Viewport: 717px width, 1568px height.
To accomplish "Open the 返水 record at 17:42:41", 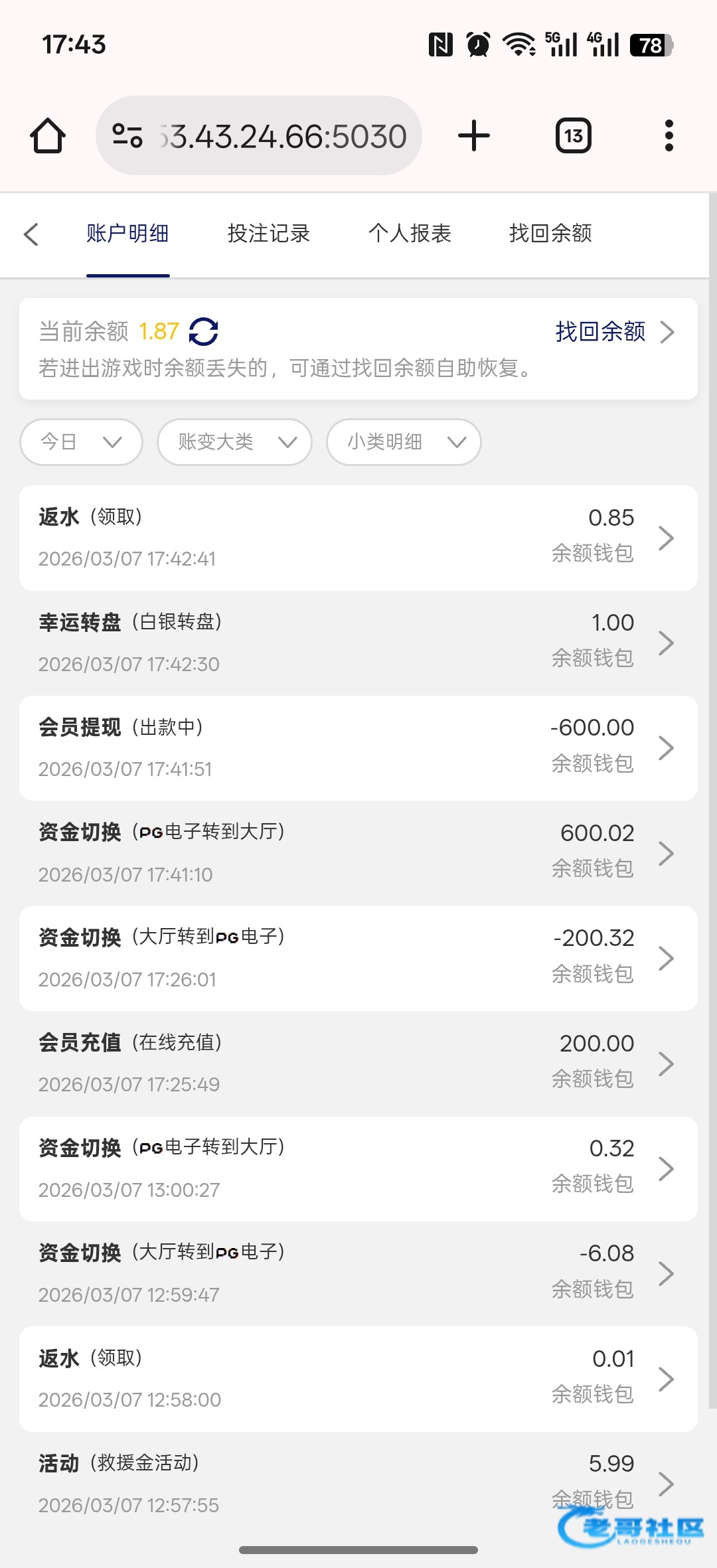I will click(358, 538).
